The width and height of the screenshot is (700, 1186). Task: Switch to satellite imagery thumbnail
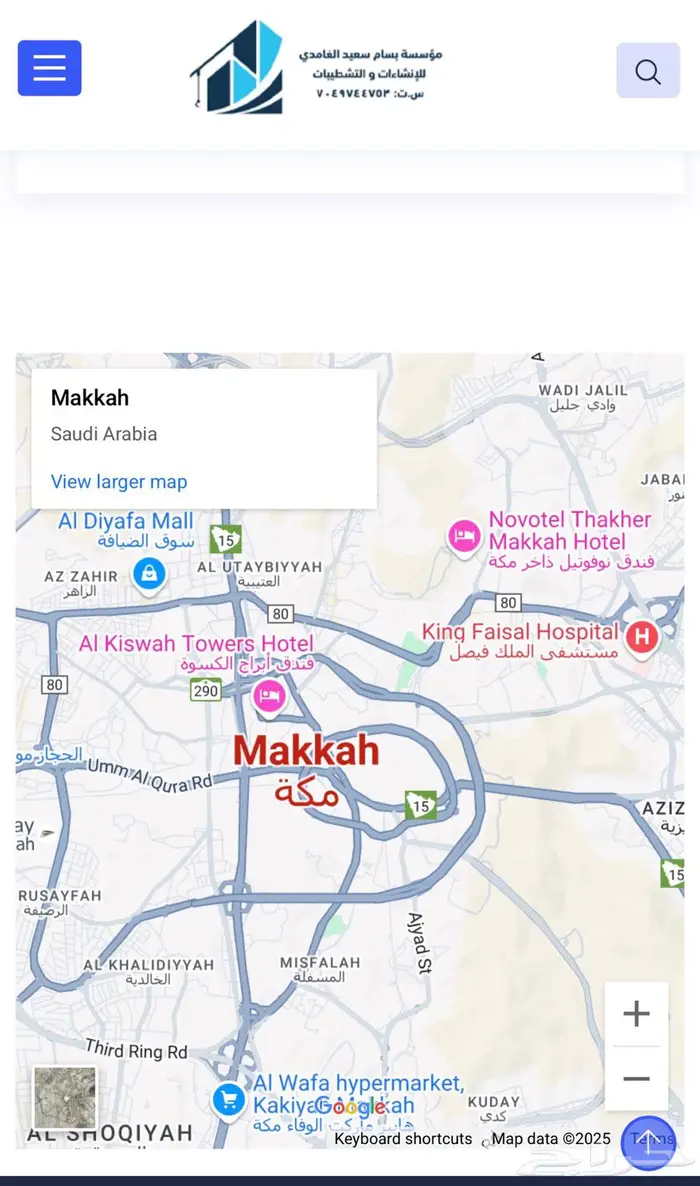pos(65,1097)
